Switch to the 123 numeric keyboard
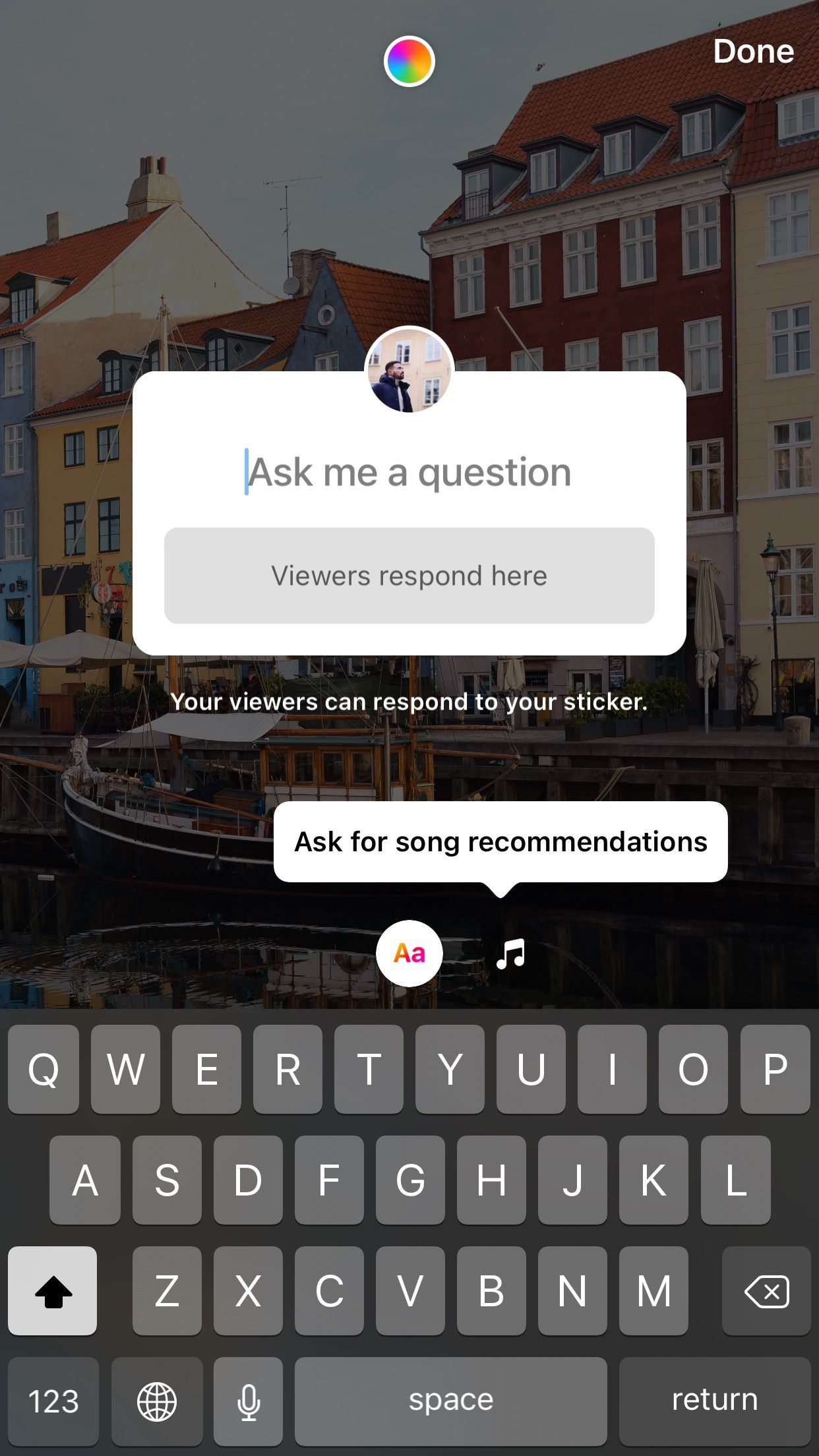This screenshot has height=1456, width=819. coord(53,1400)
